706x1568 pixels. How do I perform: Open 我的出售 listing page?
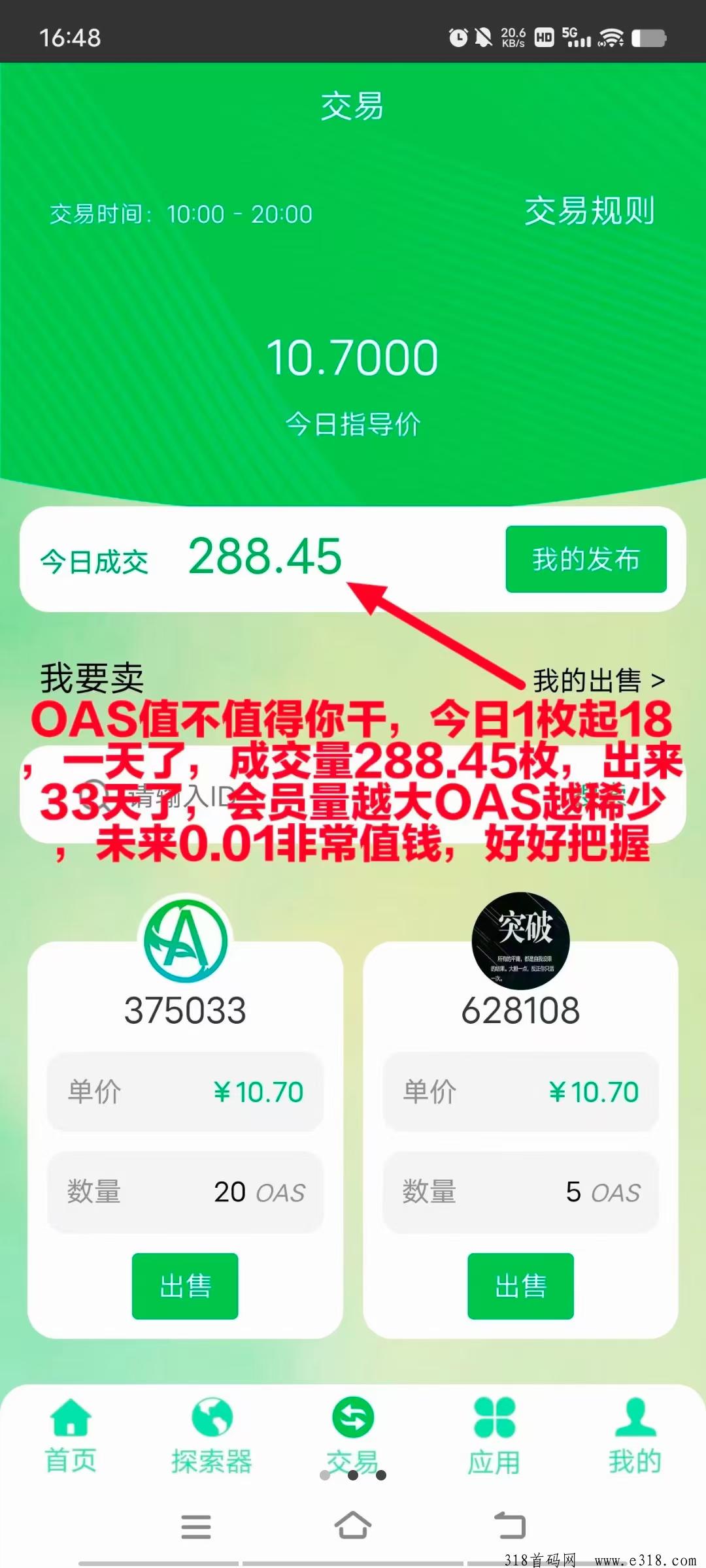click(x=599, y=680)
